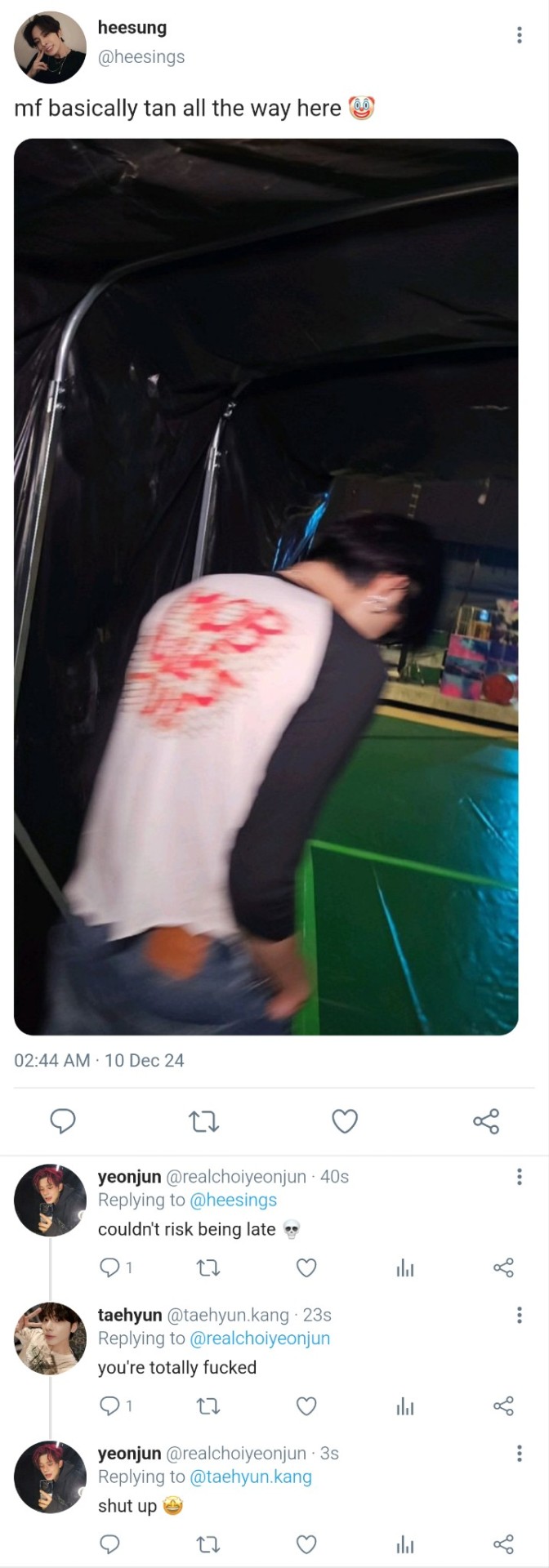The height and width of the screenshot is (1568, 549).
Task: Open the @realchoiyeonjun mention link
Action: pos(259,1338)
